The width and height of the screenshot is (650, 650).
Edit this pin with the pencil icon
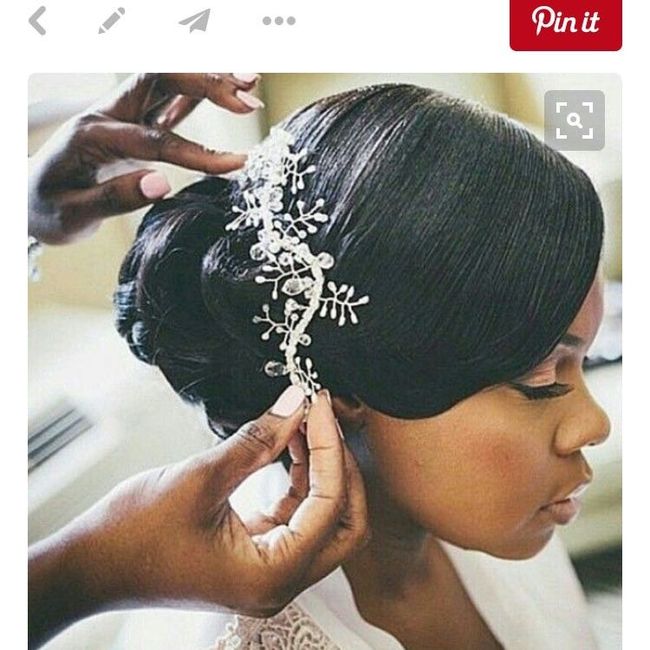click(112, 20)
